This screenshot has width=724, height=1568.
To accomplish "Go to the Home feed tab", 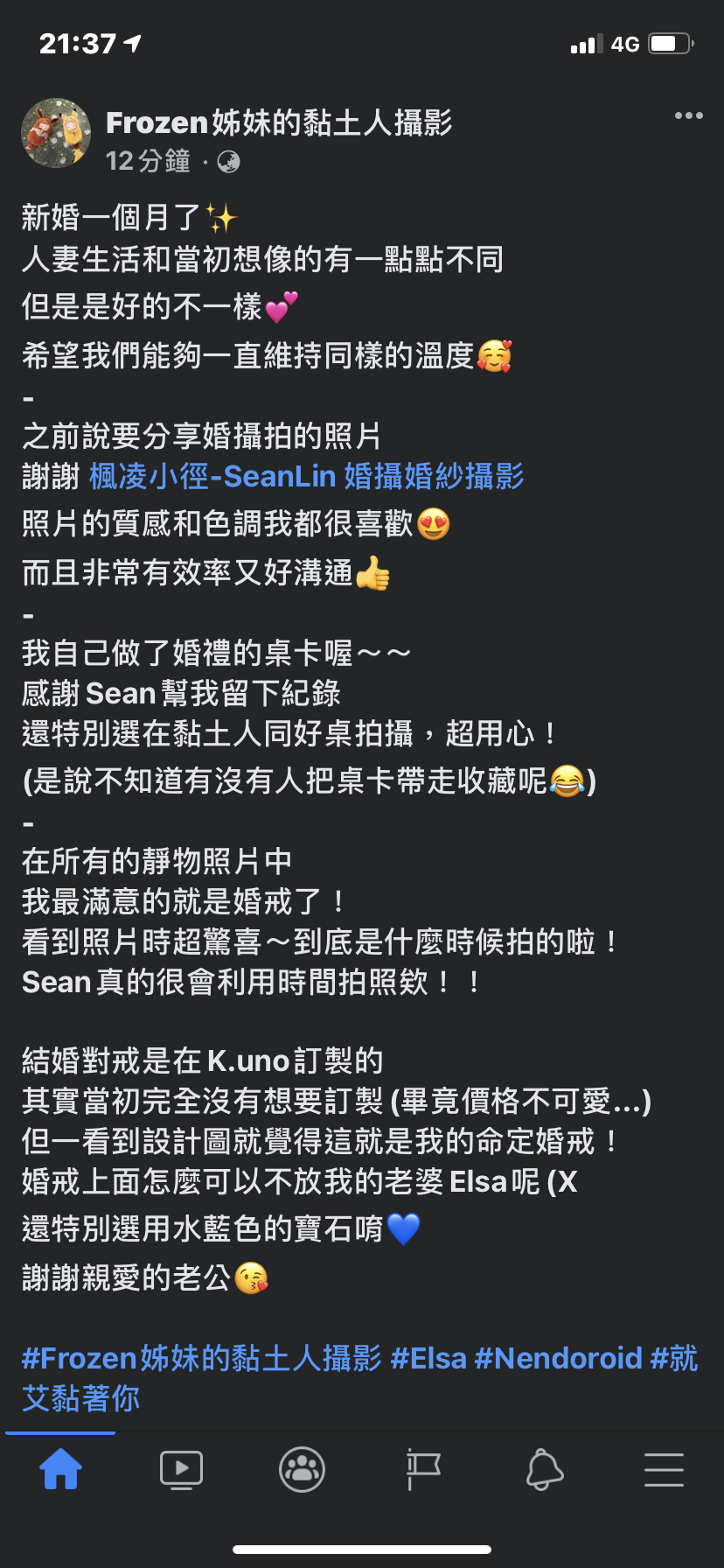I will point(60,1470).
